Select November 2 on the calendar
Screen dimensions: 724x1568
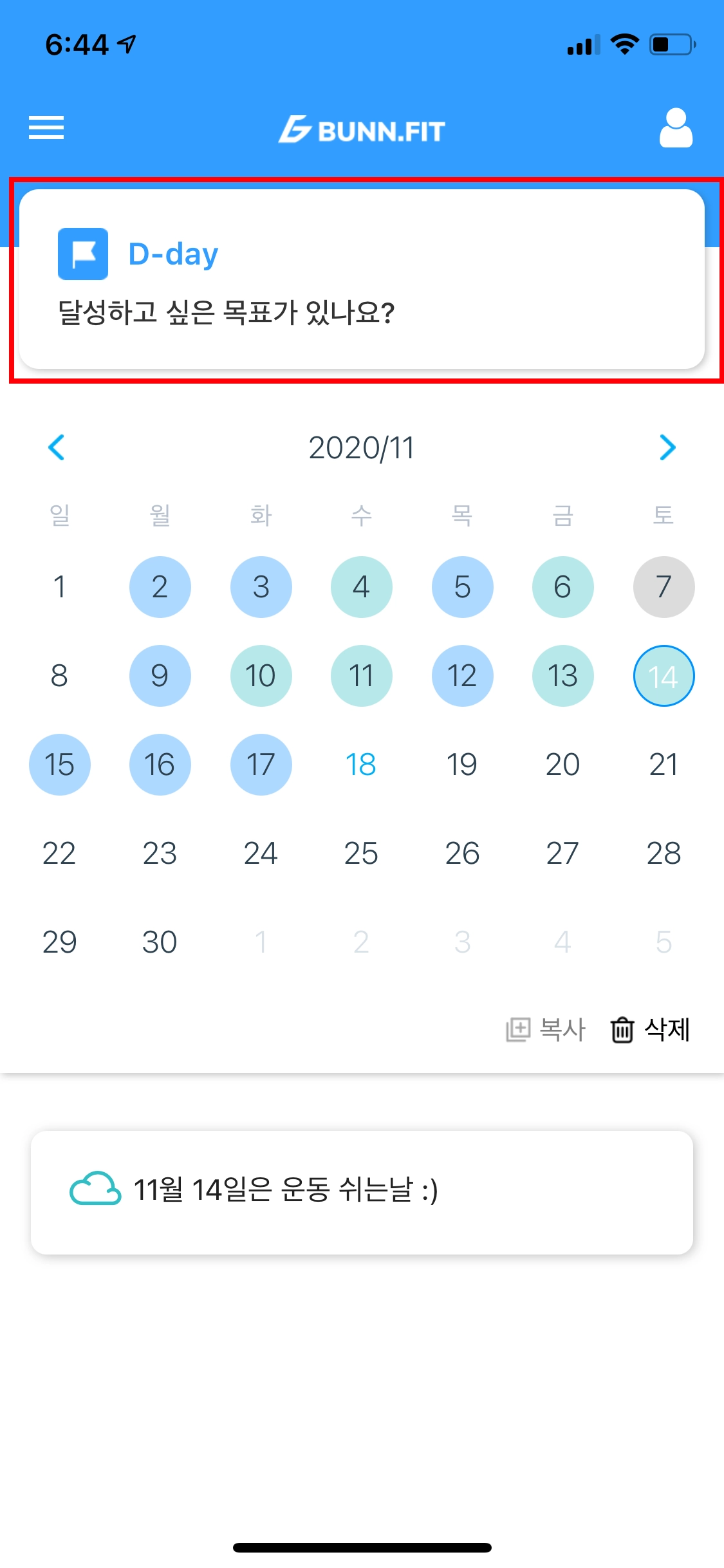[x=160, y=587]
